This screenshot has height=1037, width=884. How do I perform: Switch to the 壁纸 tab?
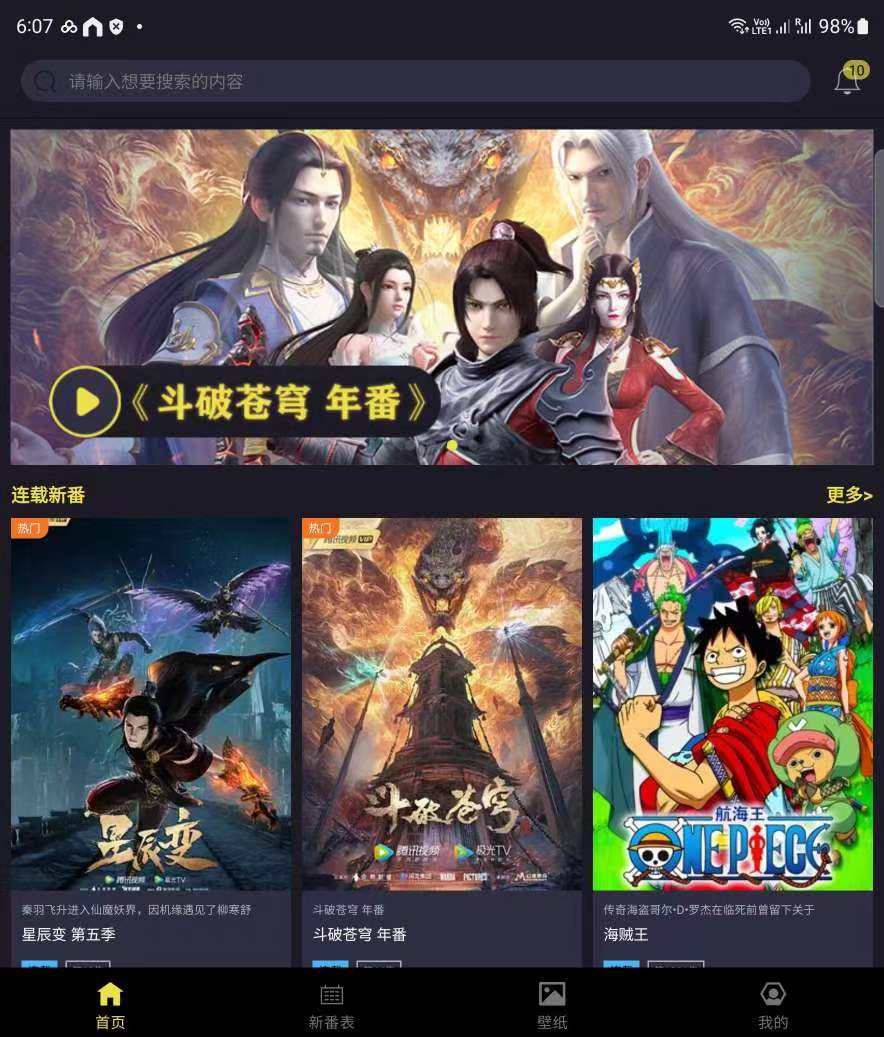pos(552,1005)
